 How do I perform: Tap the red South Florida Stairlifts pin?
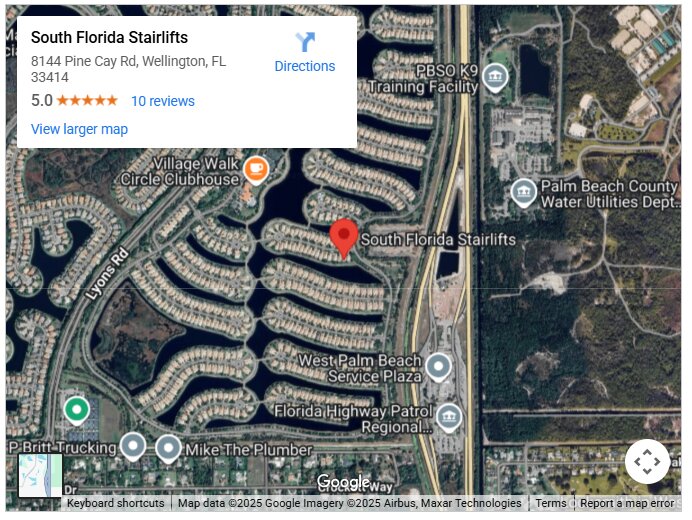[x=344, y=238]
